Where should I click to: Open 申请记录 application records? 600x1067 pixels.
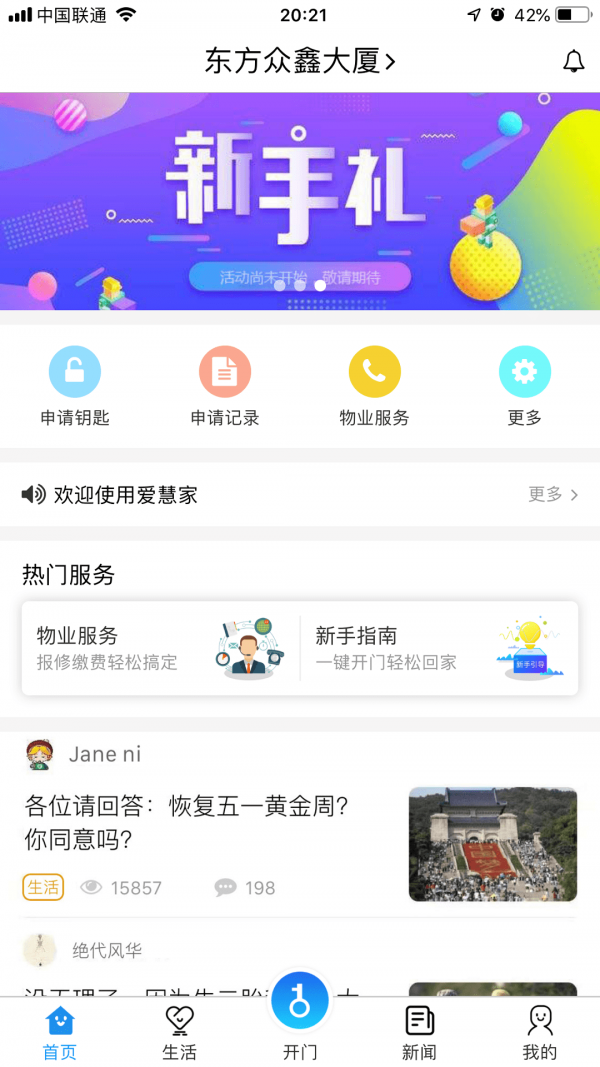point(225,385)
